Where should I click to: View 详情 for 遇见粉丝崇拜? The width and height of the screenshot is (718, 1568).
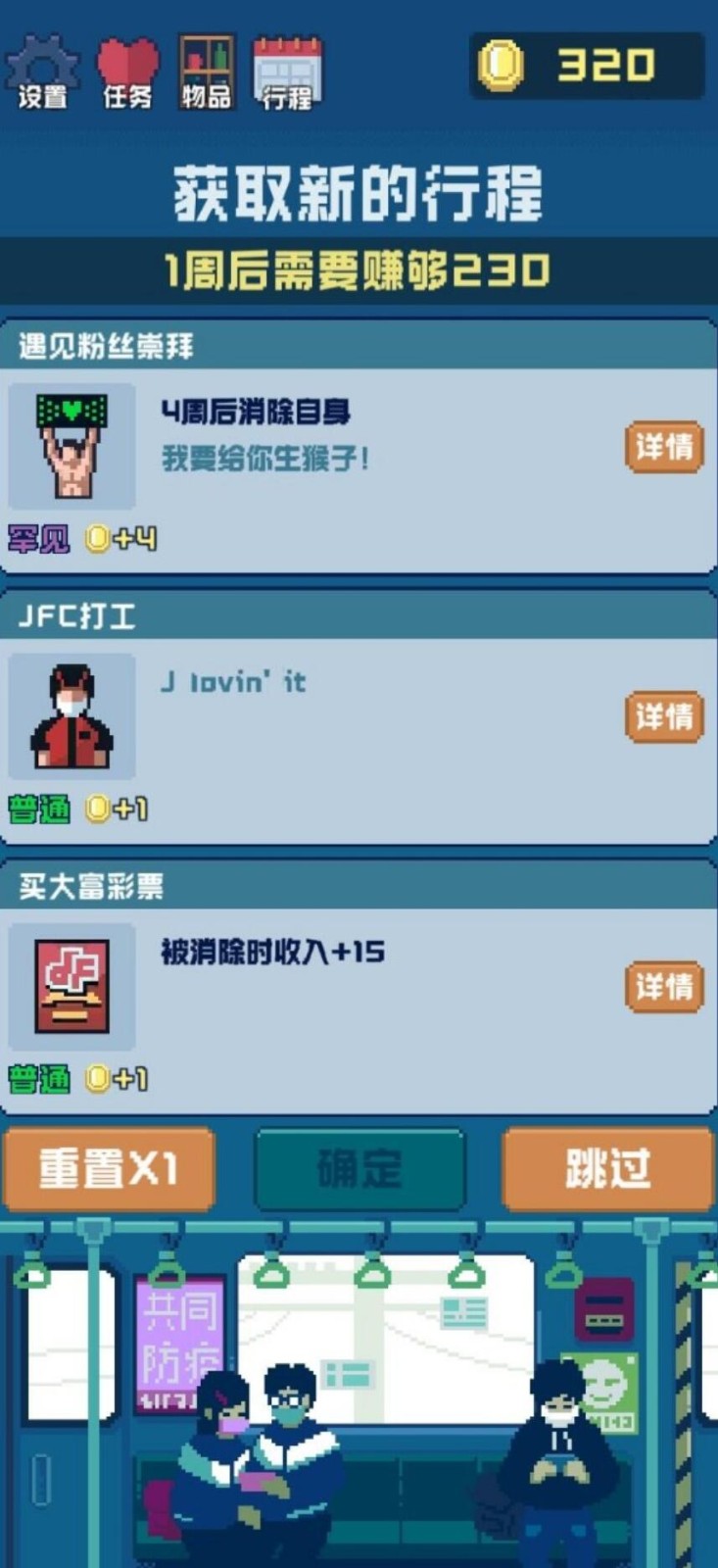[664, 448]
